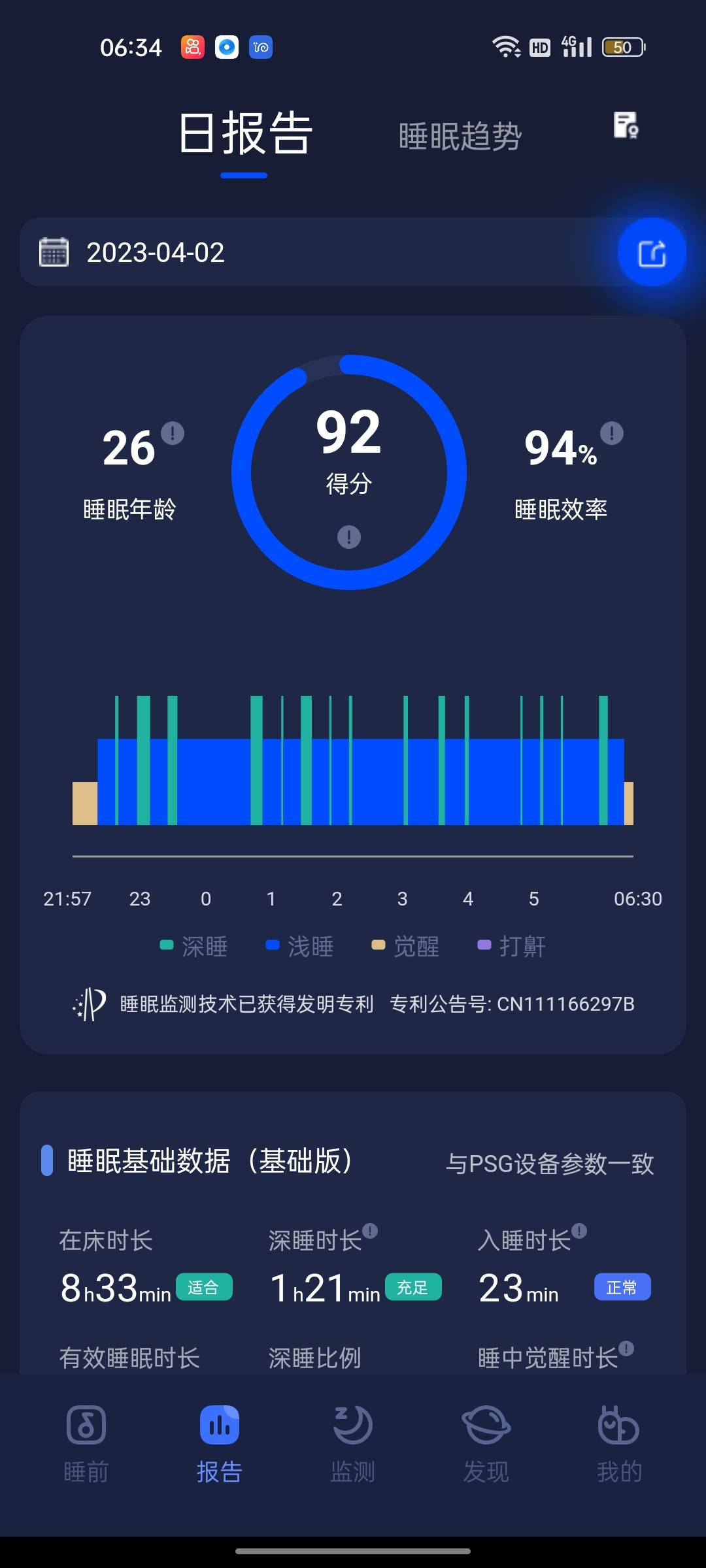
Task: Tap the info badge next to 睡眠年龄
Action: click(x=172, y=433)
